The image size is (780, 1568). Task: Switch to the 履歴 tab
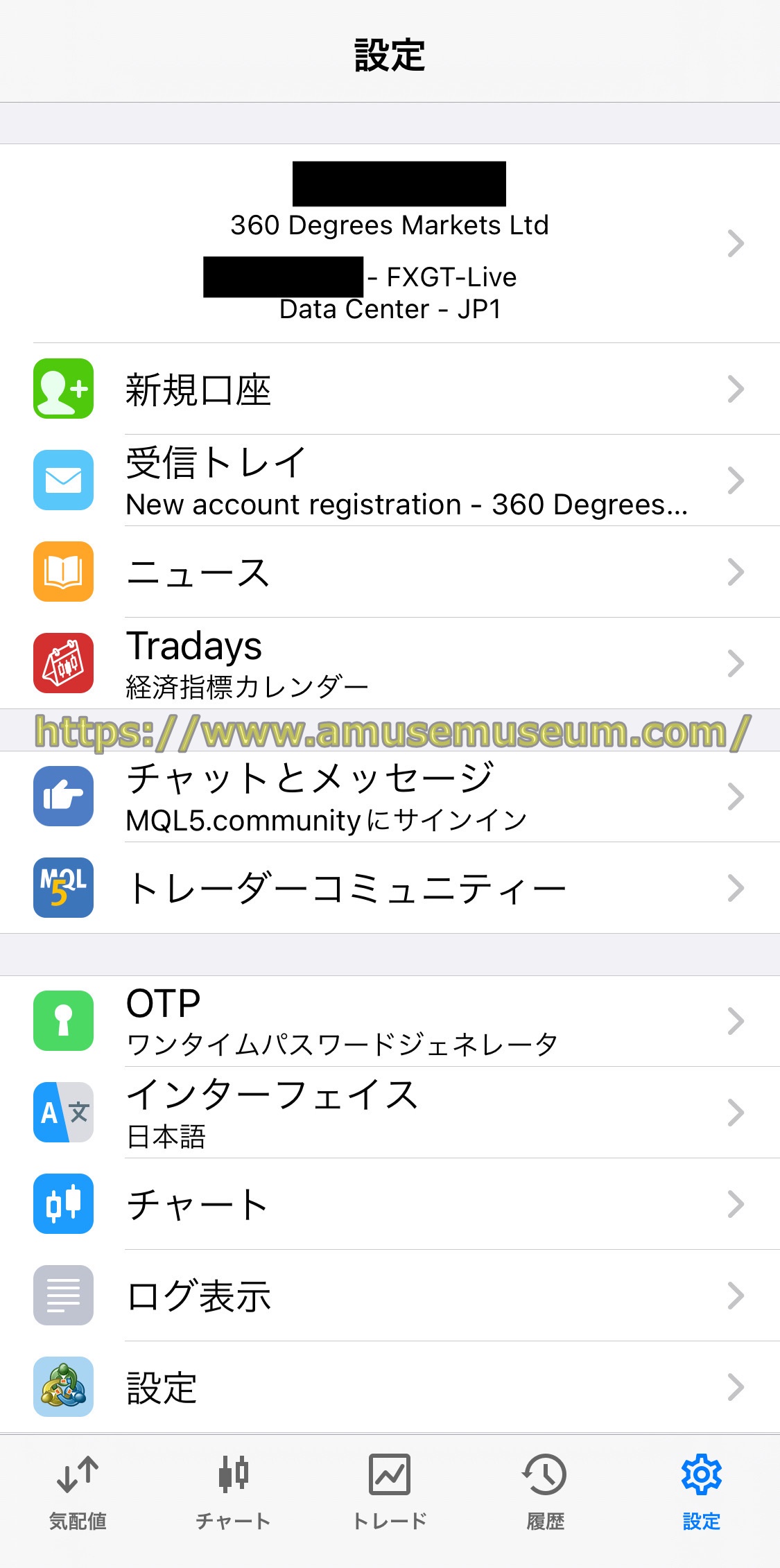pyautogui.click(x=546, y=1492)
